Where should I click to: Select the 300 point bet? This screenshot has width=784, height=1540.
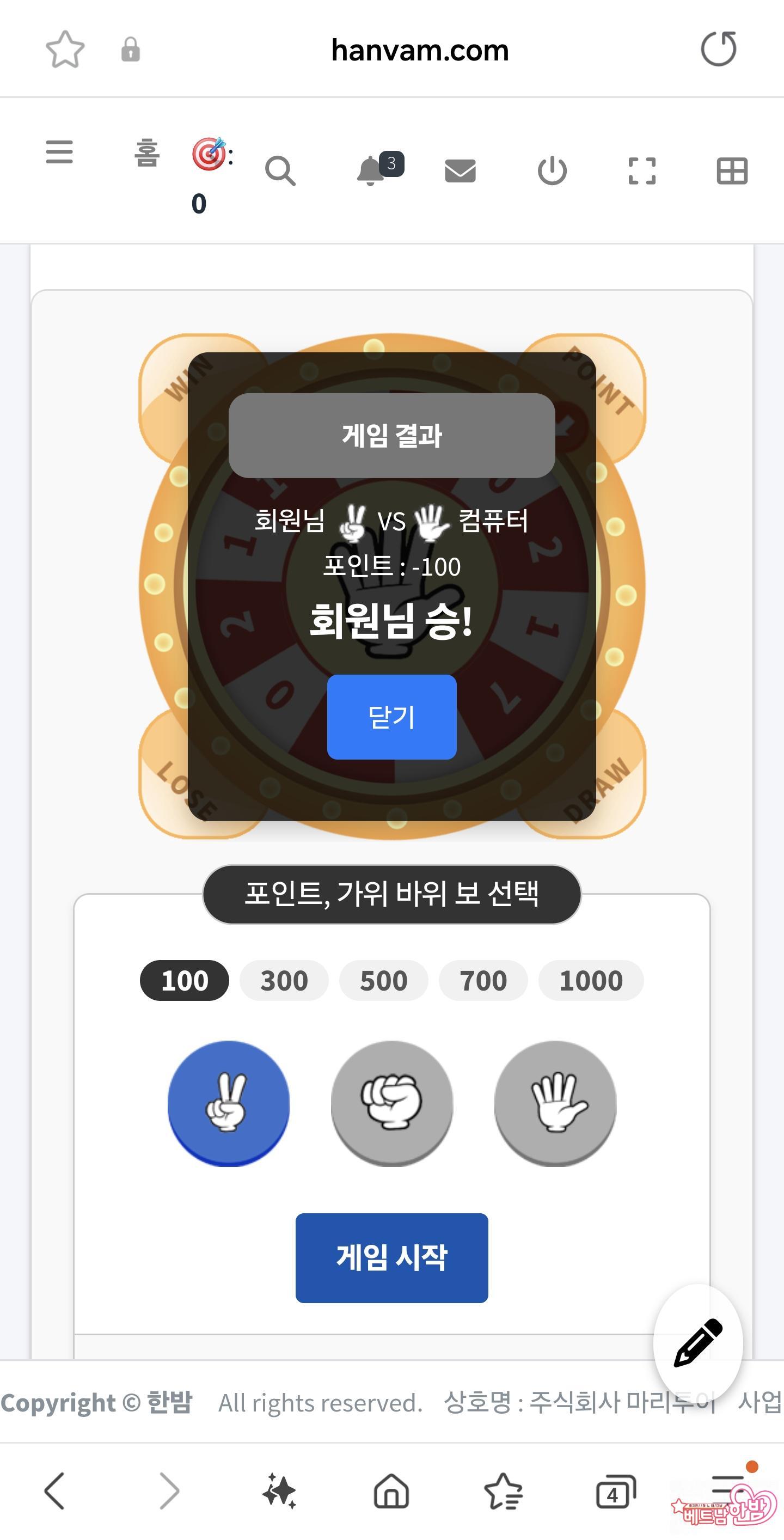284,980
